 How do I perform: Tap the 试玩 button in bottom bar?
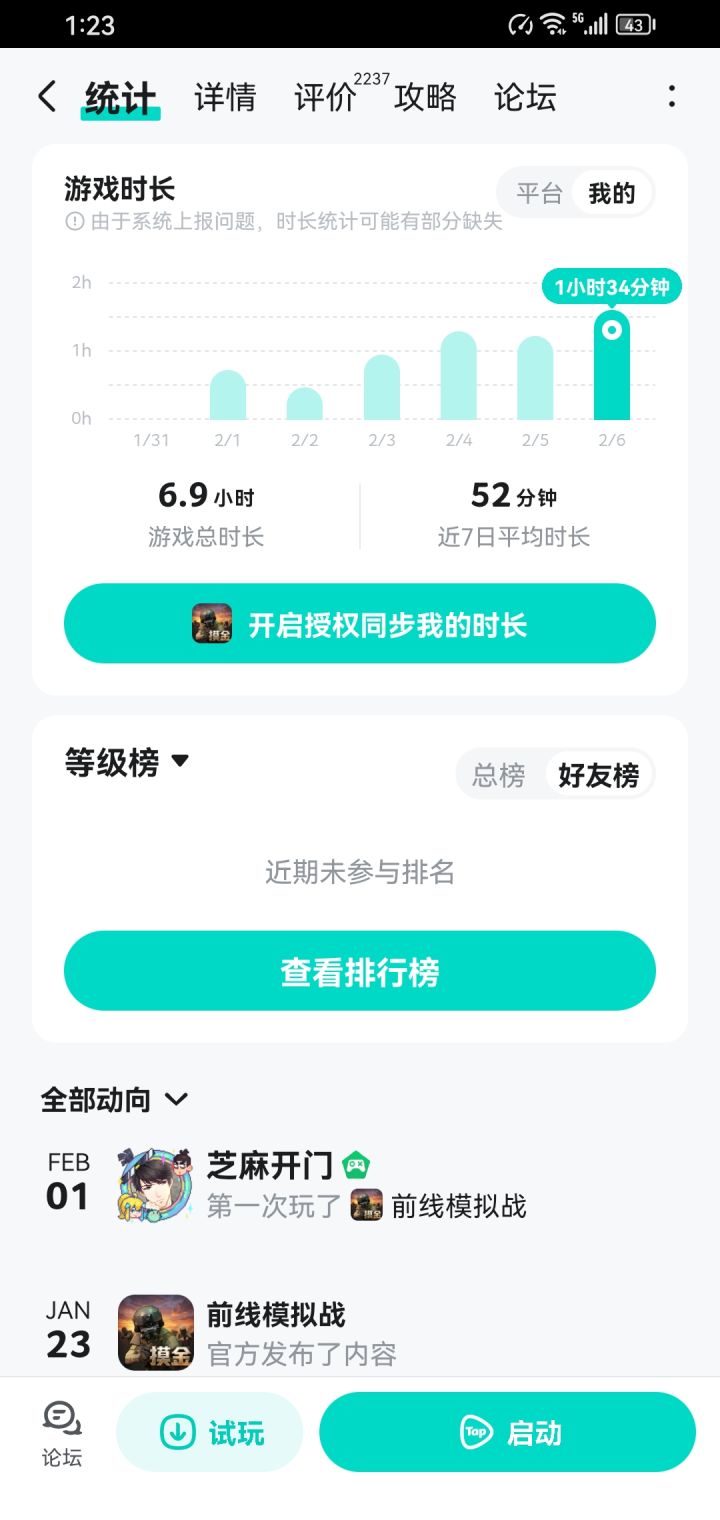click(209, 1432)
